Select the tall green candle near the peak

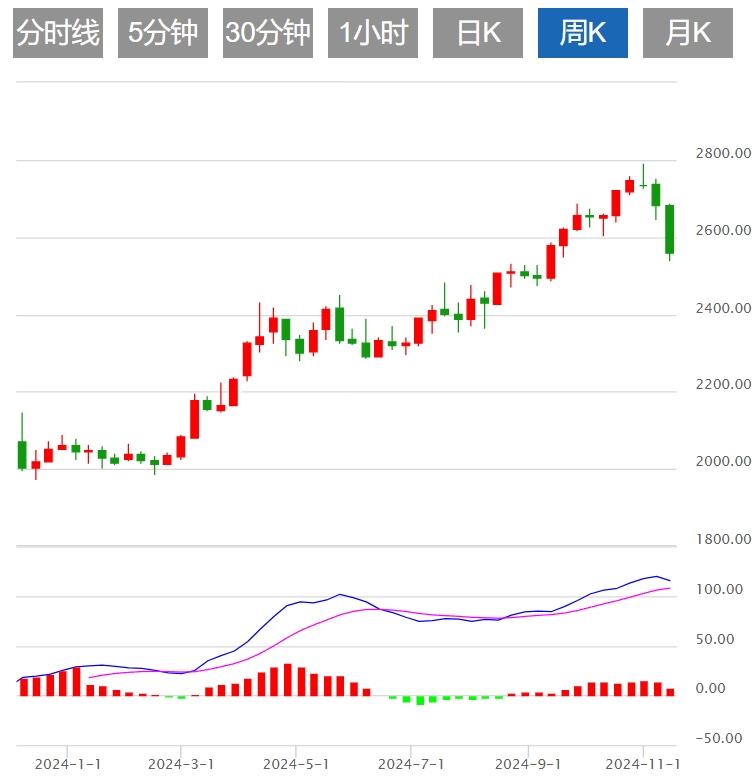tap(654, 195)
